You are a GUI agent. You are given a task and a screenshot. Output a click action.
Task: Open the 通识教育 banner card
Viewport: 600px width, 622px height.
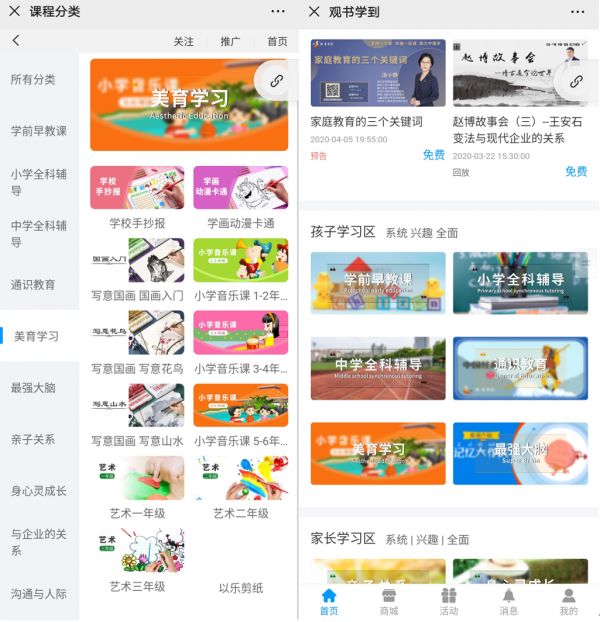pos(520,368)
